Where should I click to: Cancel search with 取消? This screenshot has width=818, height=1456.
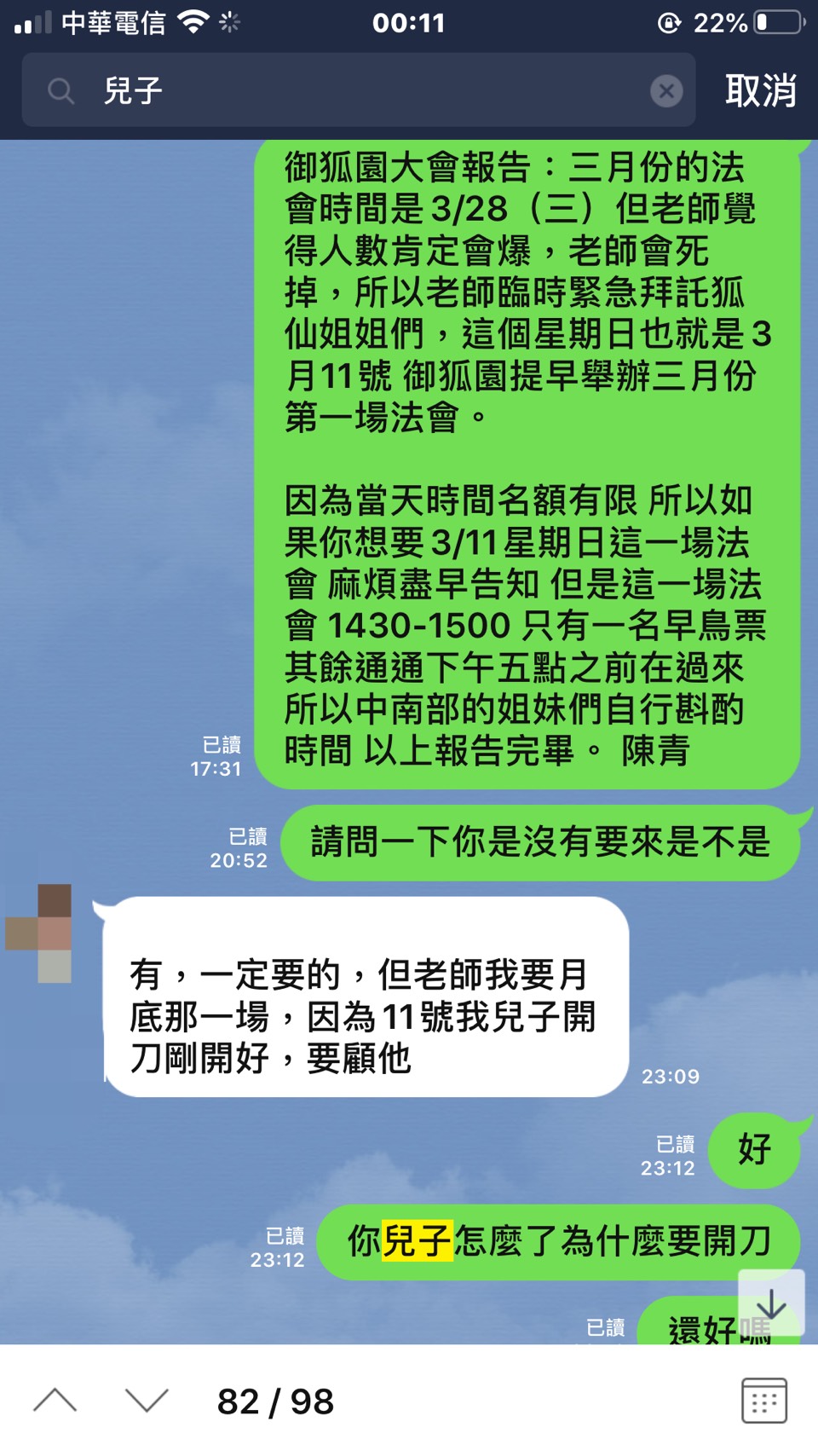click(760, 90)
